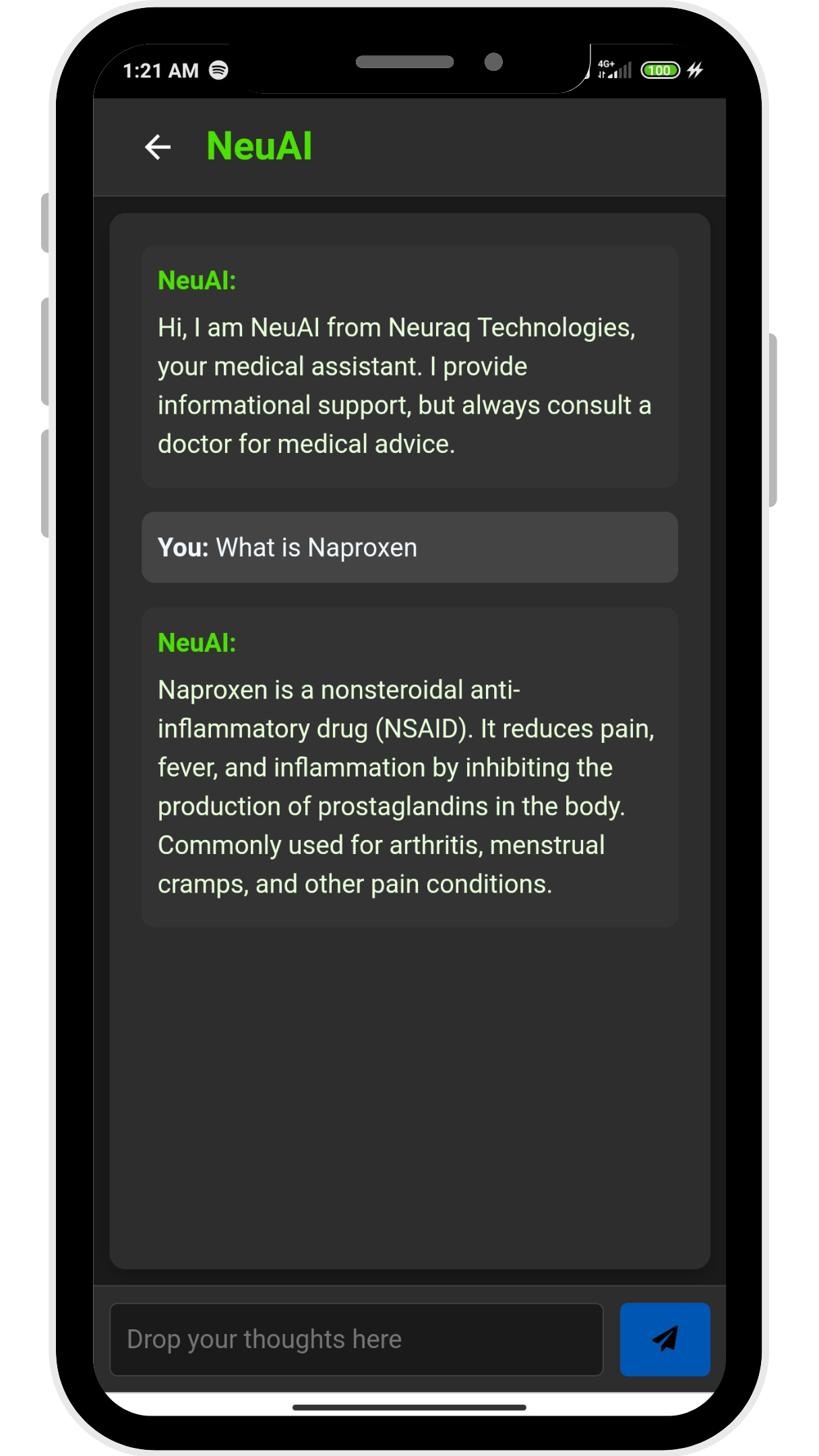Go back using the arrow beside NeuAI
The height and width of the screenshot is (1456, 819).
tap(158, 147)
